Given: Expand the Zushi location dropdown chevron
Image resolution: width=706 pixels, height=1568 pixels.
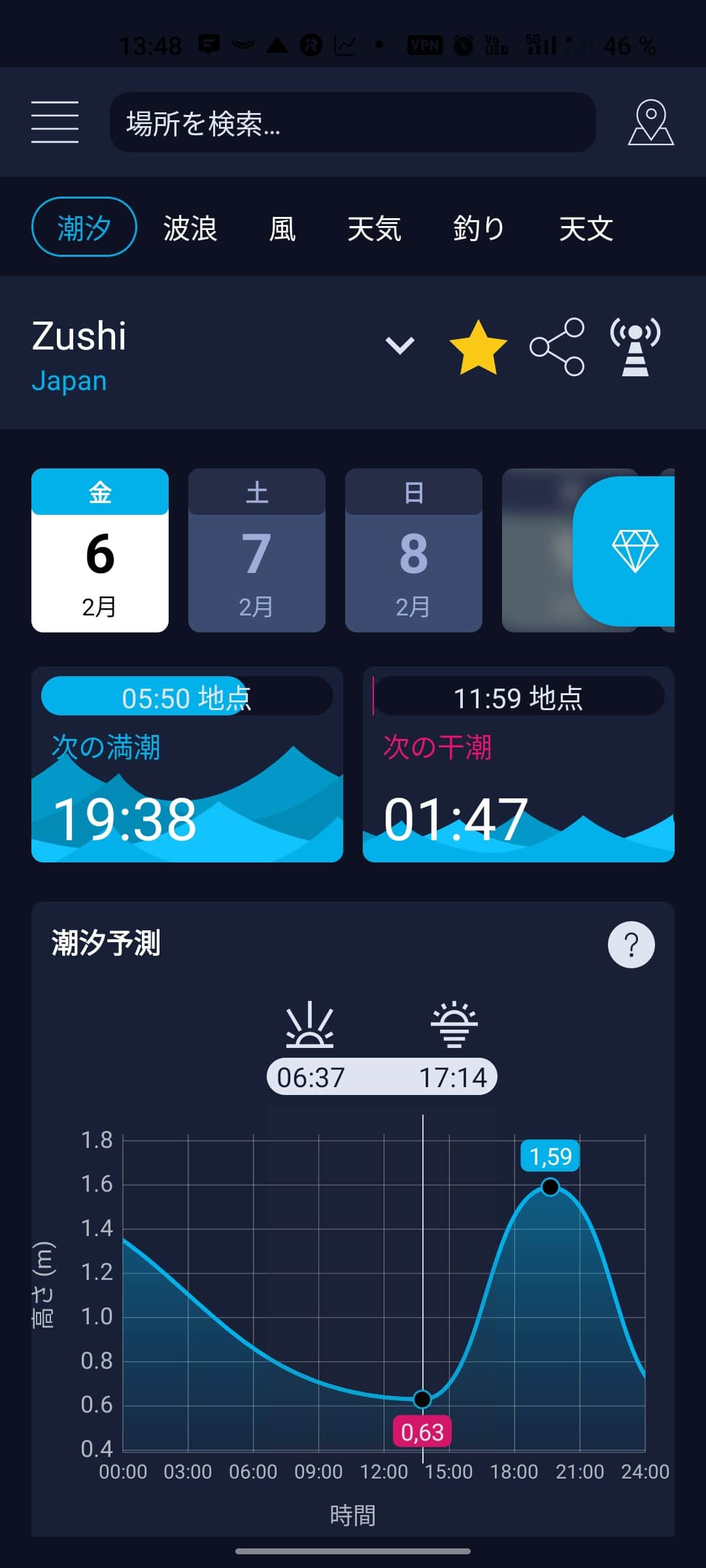Looking at the screenshot, I should [399, 346].
